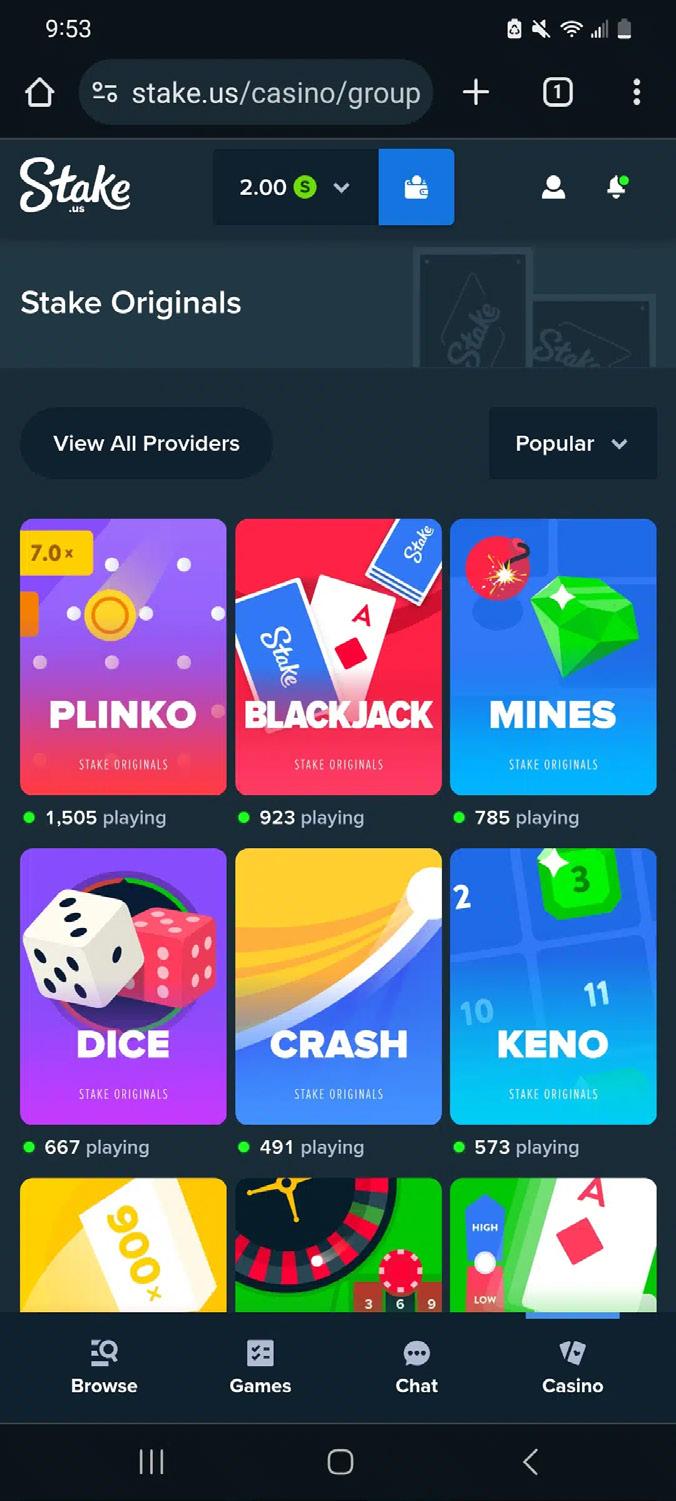The image size is (676, 1501).
Task: Open the user profile icon
Action: point(553,187)
